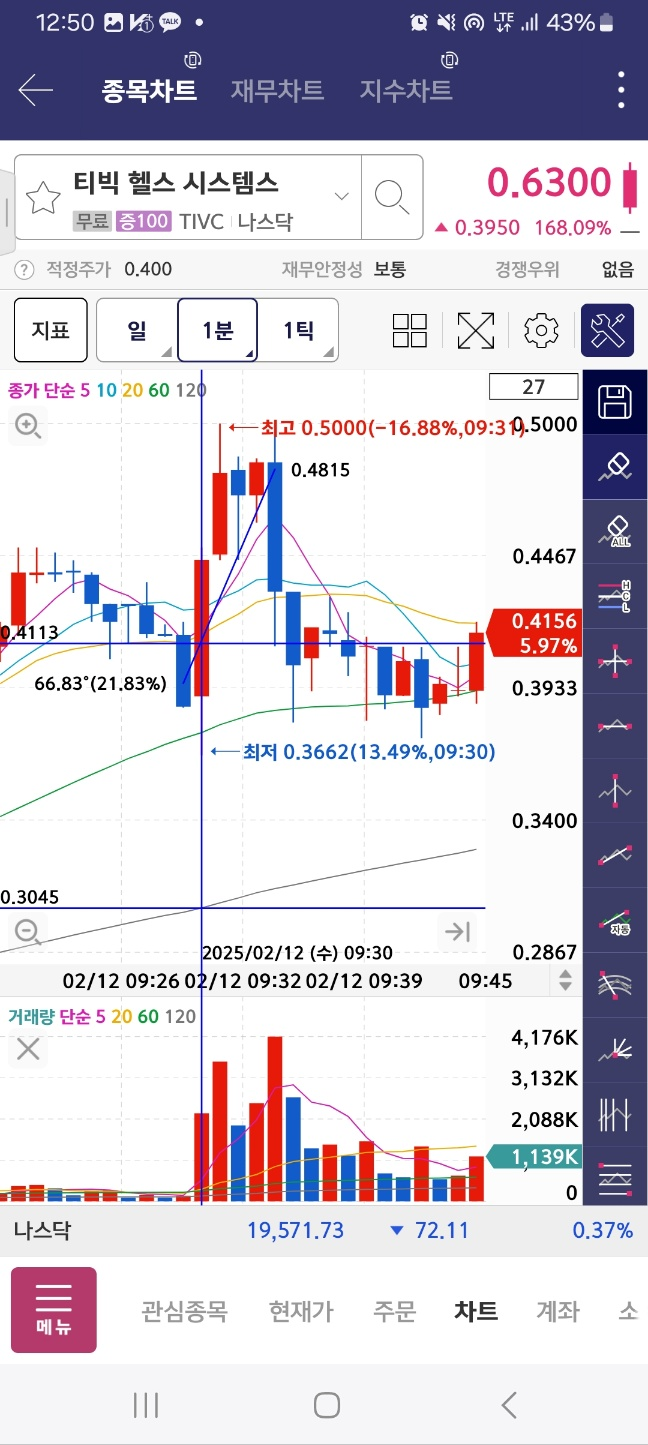Save the chart with the floppy disk icon
Image resolution: width=648 pixels, height=1445 pixels.
click(x=615, y=402)
